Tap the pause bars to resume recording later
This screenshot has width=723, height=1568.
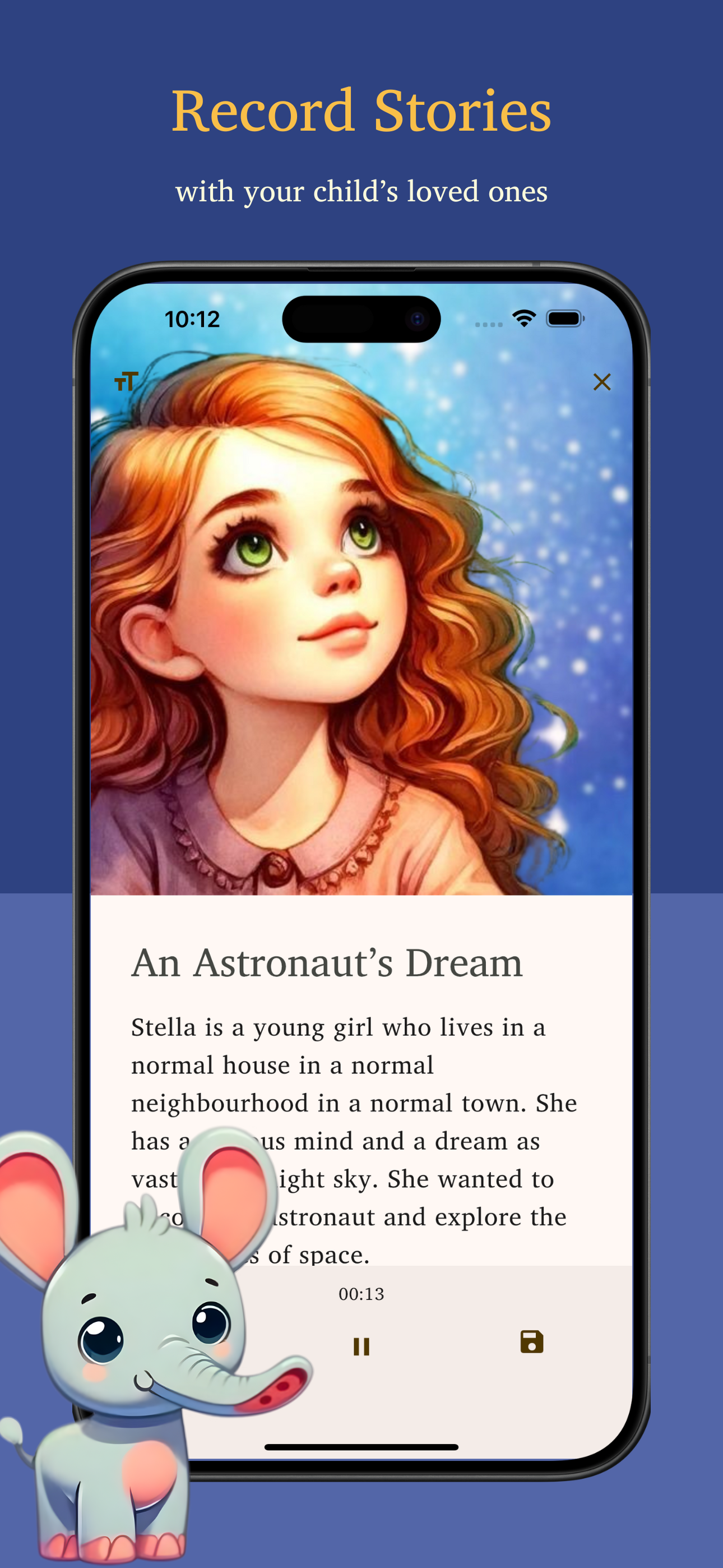(x=361, y=1346)
